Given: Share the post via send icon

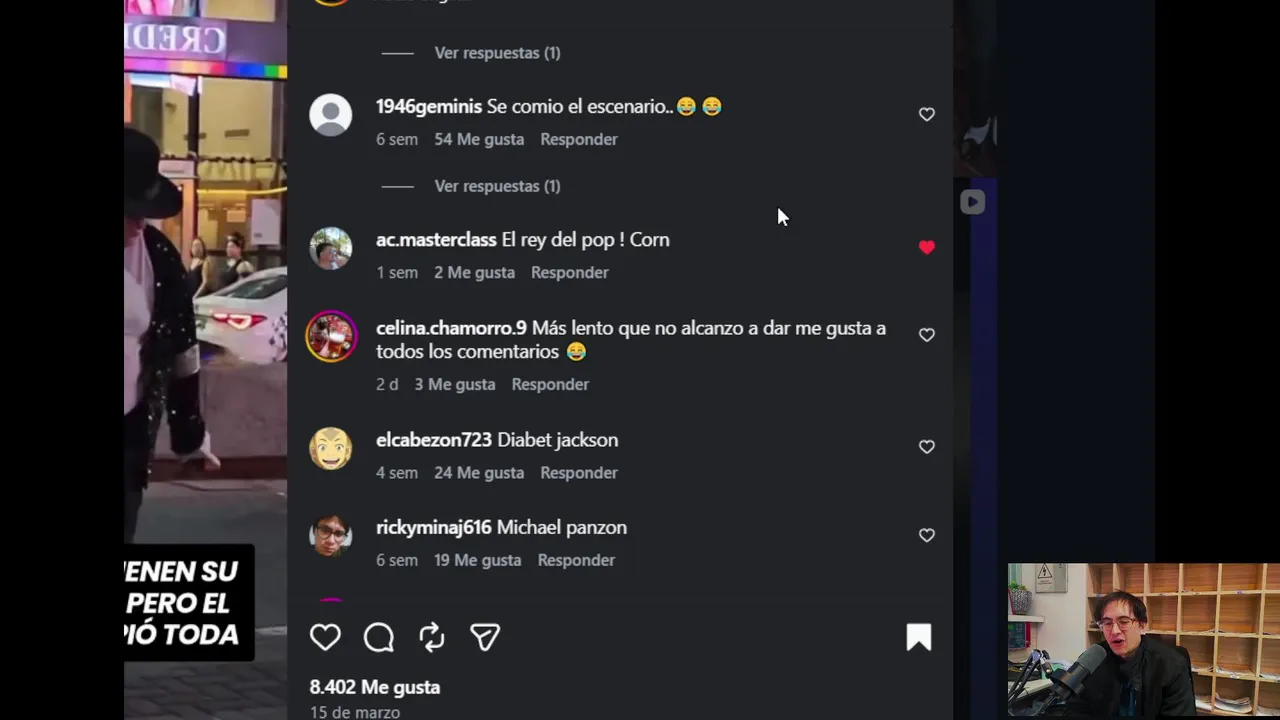Looking at the screenshot, I should [485, 637].
